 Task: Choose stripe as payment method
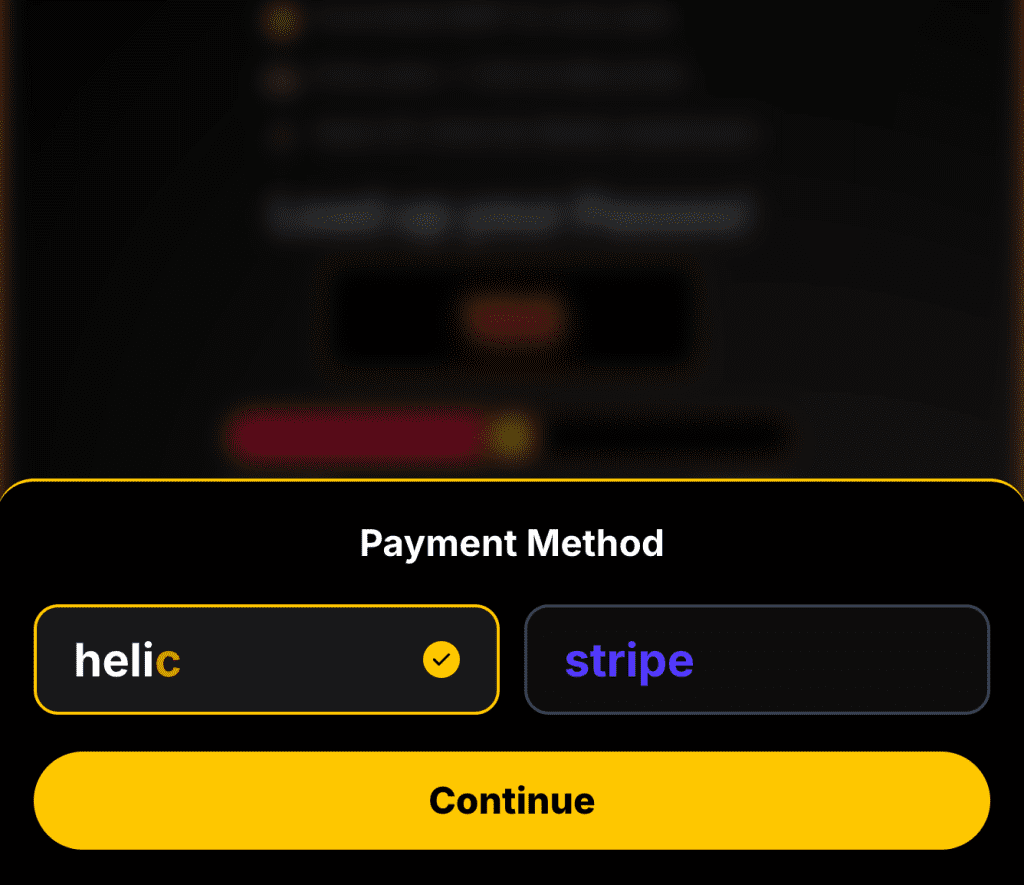756,660
